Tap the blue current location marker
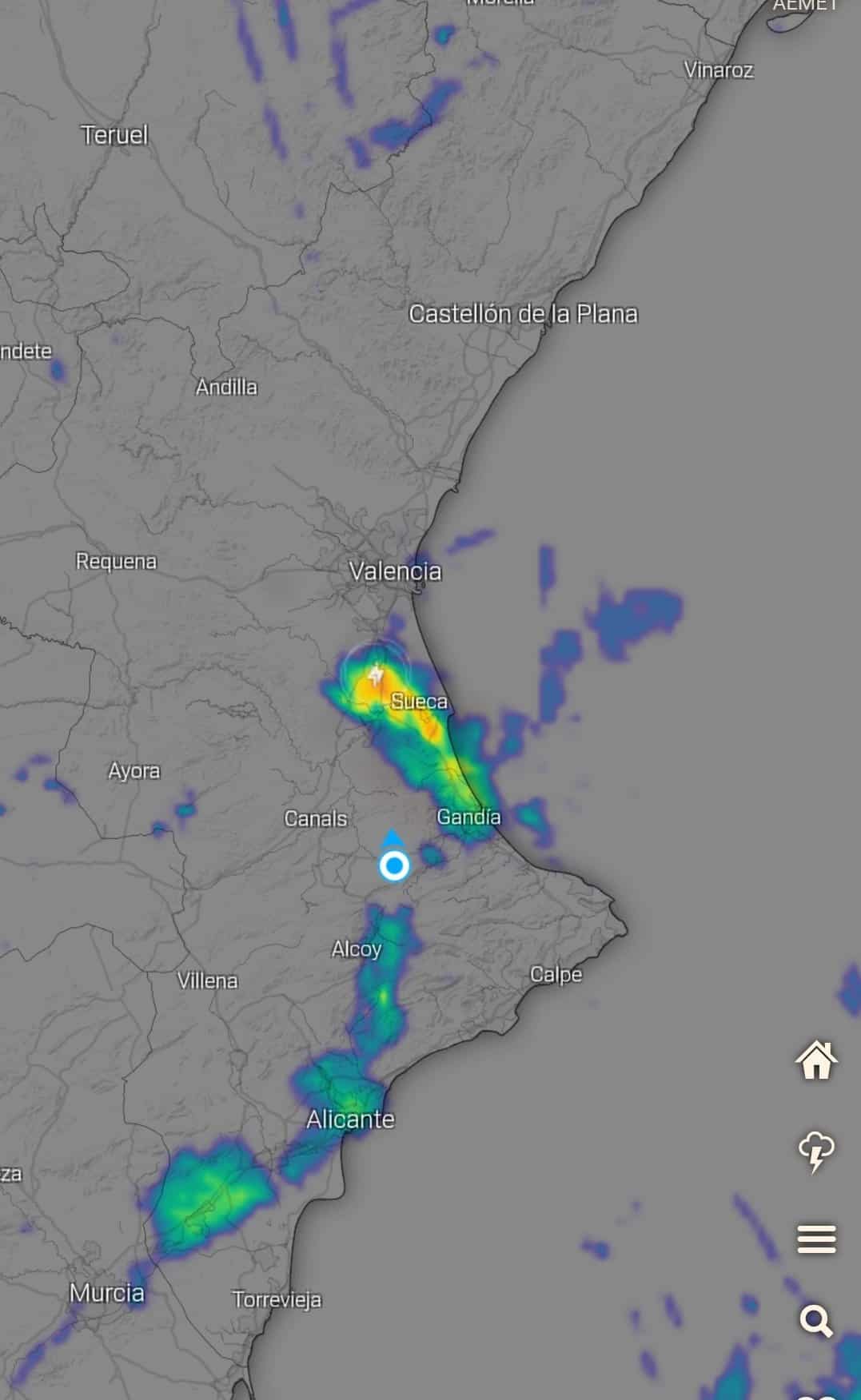 [x=393, y=865]
